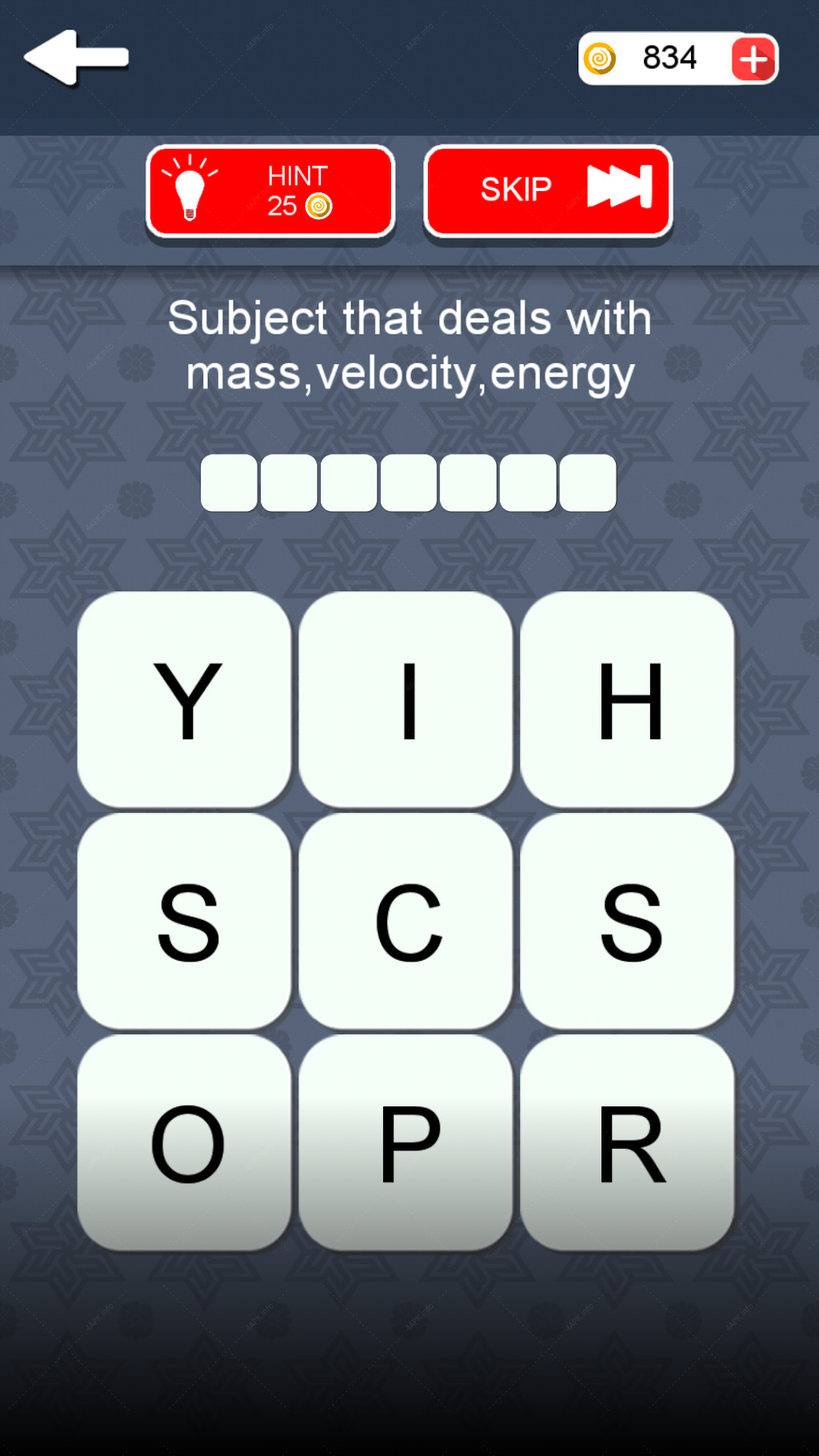Tap the letter C tile

406,921
